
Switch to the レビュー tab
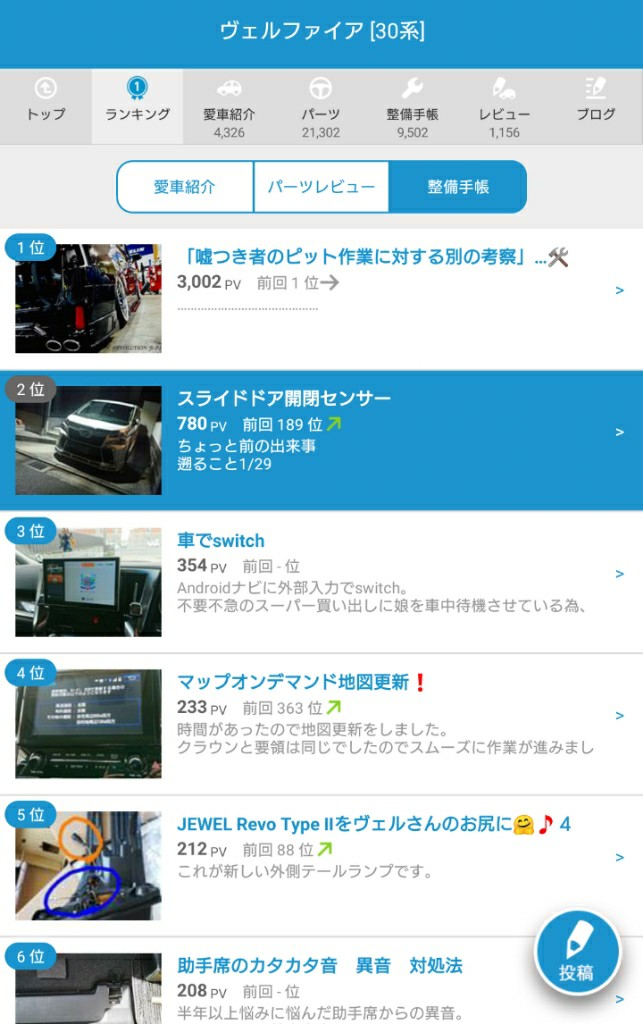(504, 106)
